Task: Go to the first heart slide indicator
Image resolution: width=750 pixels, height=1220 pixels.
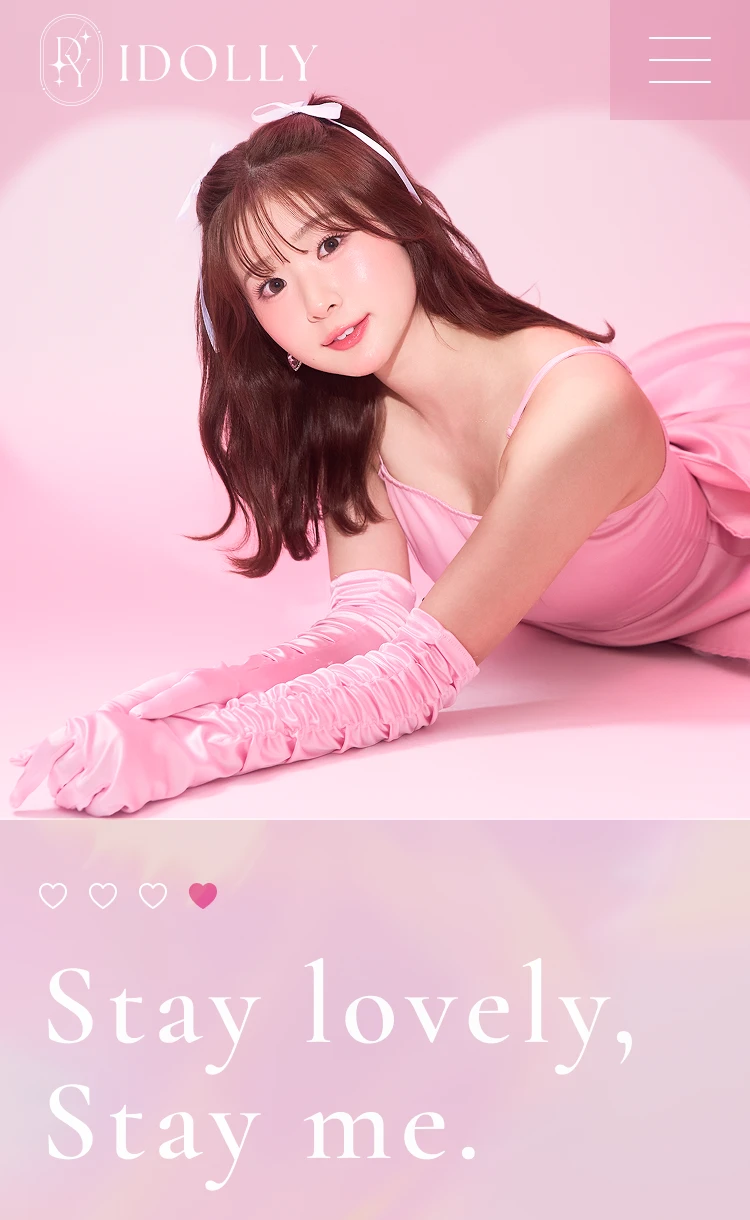Action: click(53, 896)
